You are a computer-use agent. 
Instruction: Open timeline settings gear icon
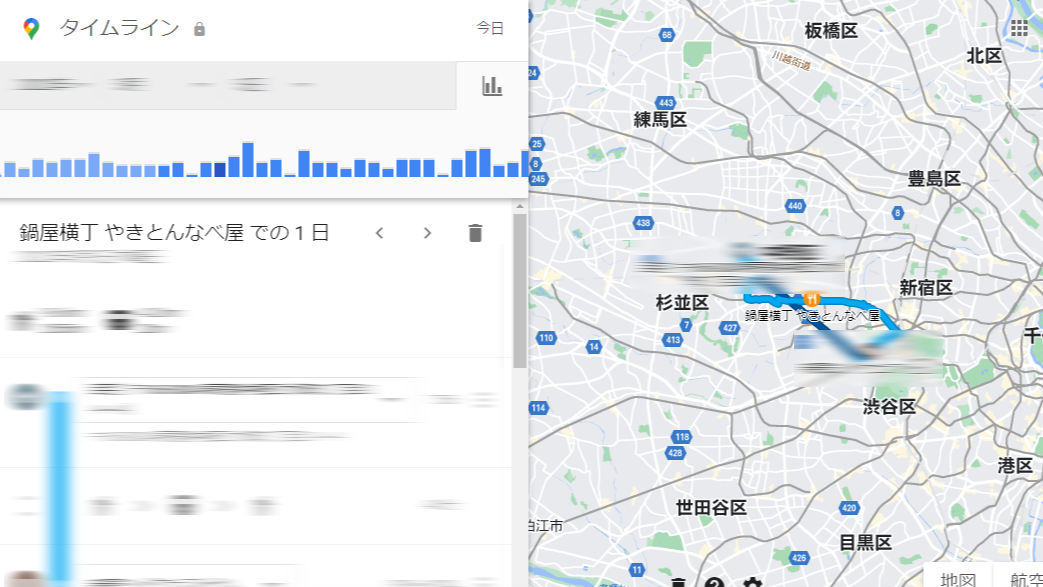click(752, 582)
